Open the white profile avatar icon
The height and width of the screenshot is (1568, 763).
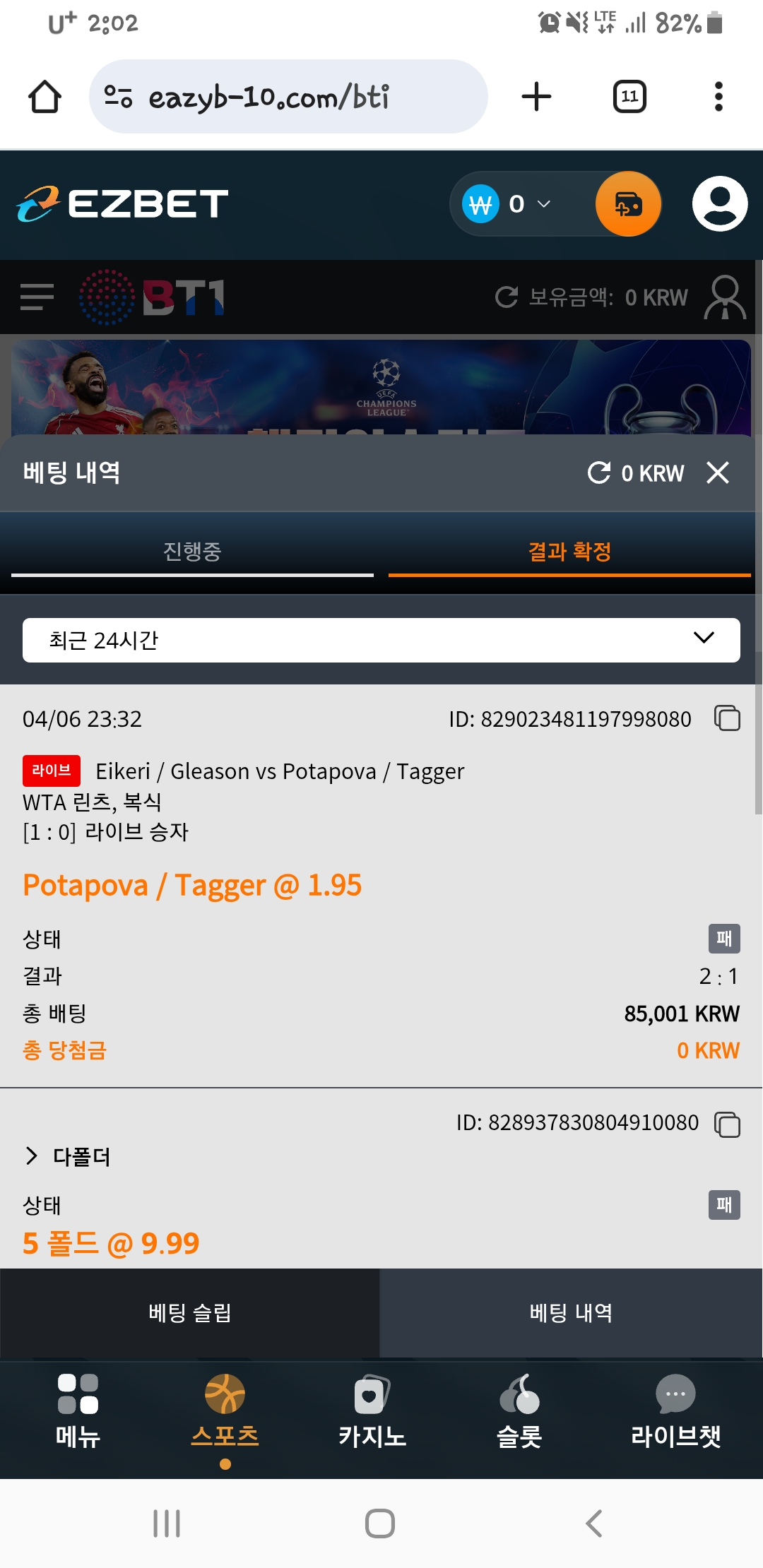pyautogui.click(x=719, y=204)
